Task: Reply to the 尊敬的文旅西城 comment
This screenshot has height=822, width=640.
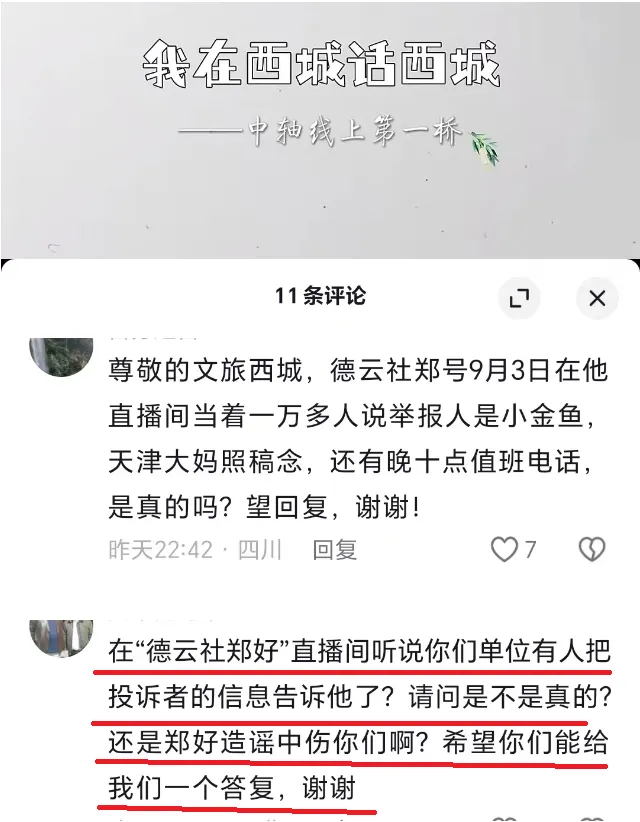Action: [x=335, y=550]
